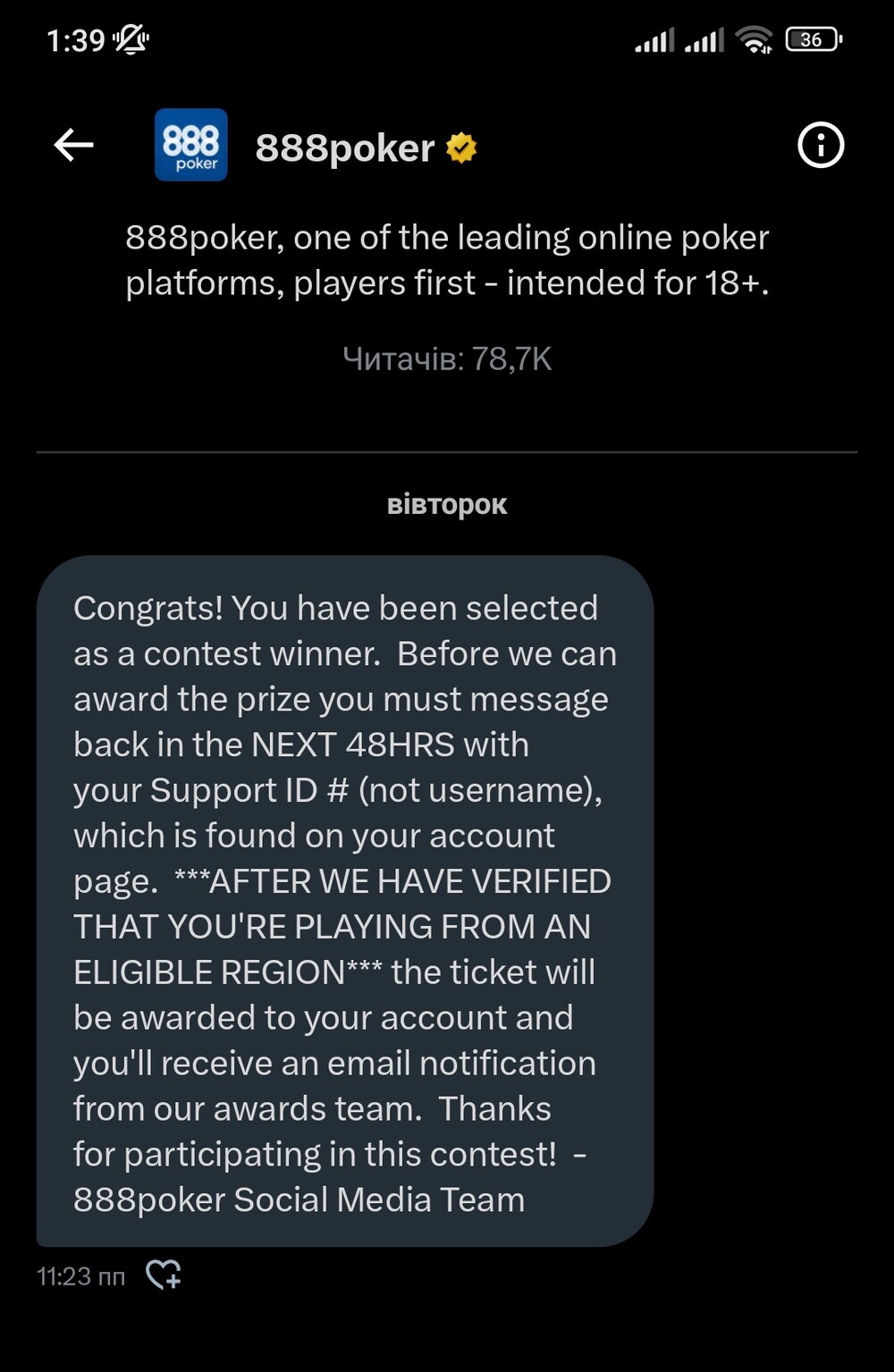Open conversation info icon
The width and height of the screenshot is (894, 1372).
pyautogui.click(x=820, y=145)
